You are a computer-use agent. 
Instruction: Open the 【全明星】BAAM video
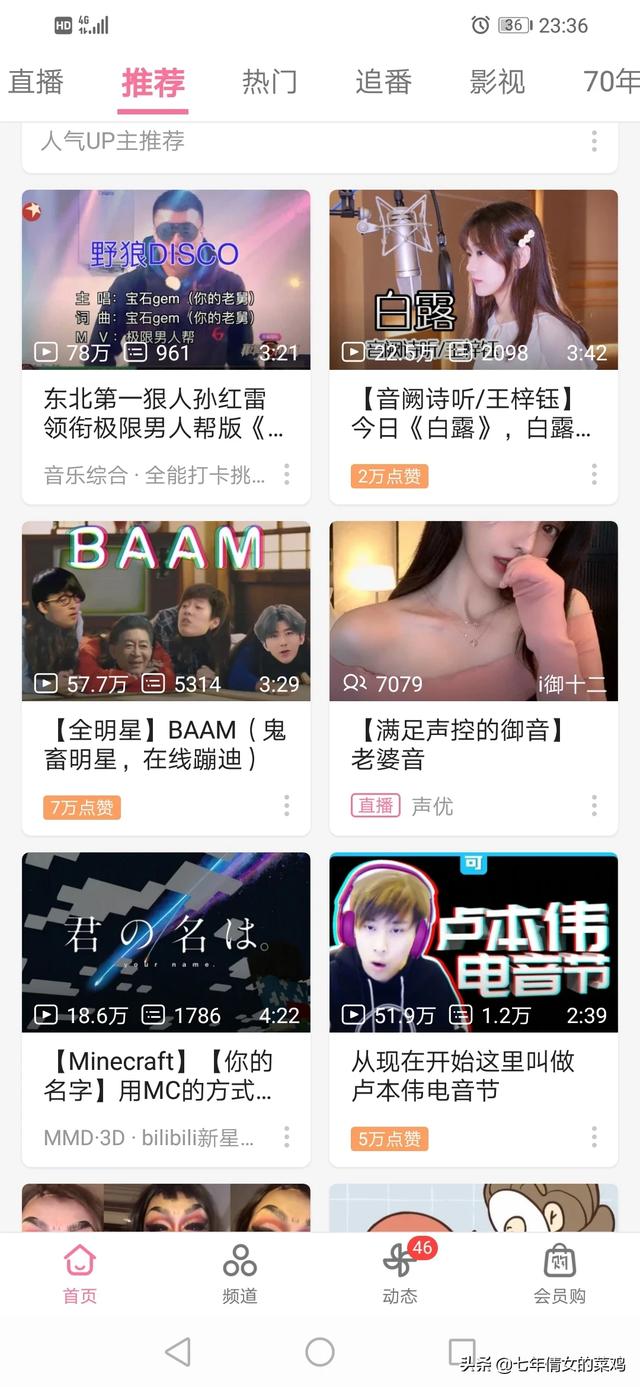[x=166, y=610]
